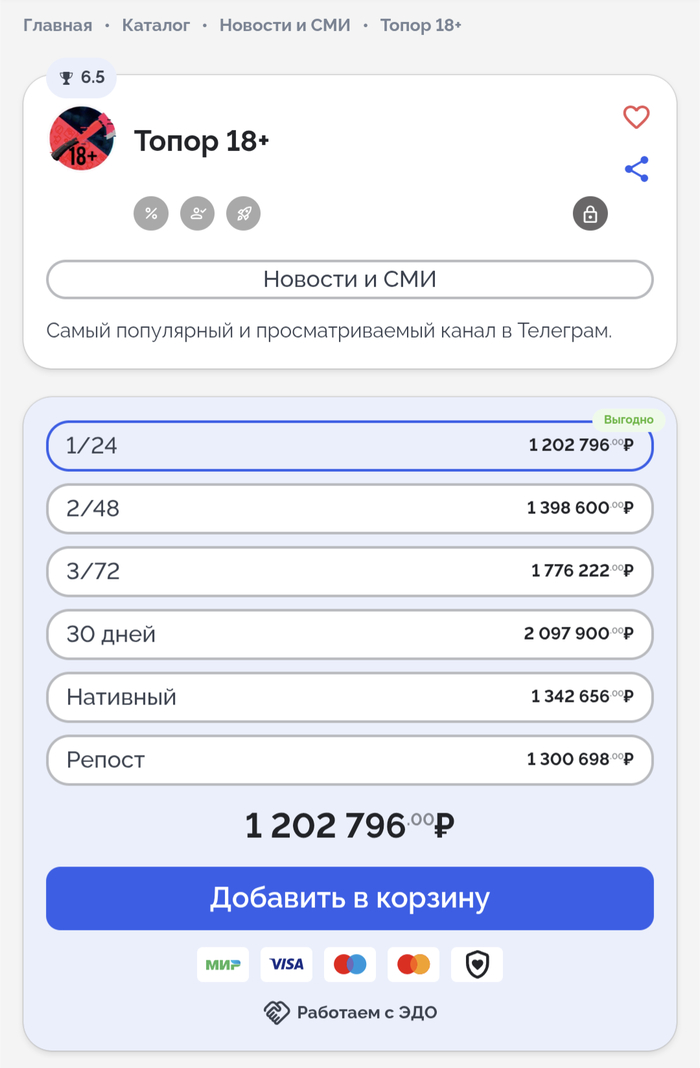This screenshot has height=1068, width=700.
Task: Share the Топор 18+ channel
Action: tap(636, 169)
